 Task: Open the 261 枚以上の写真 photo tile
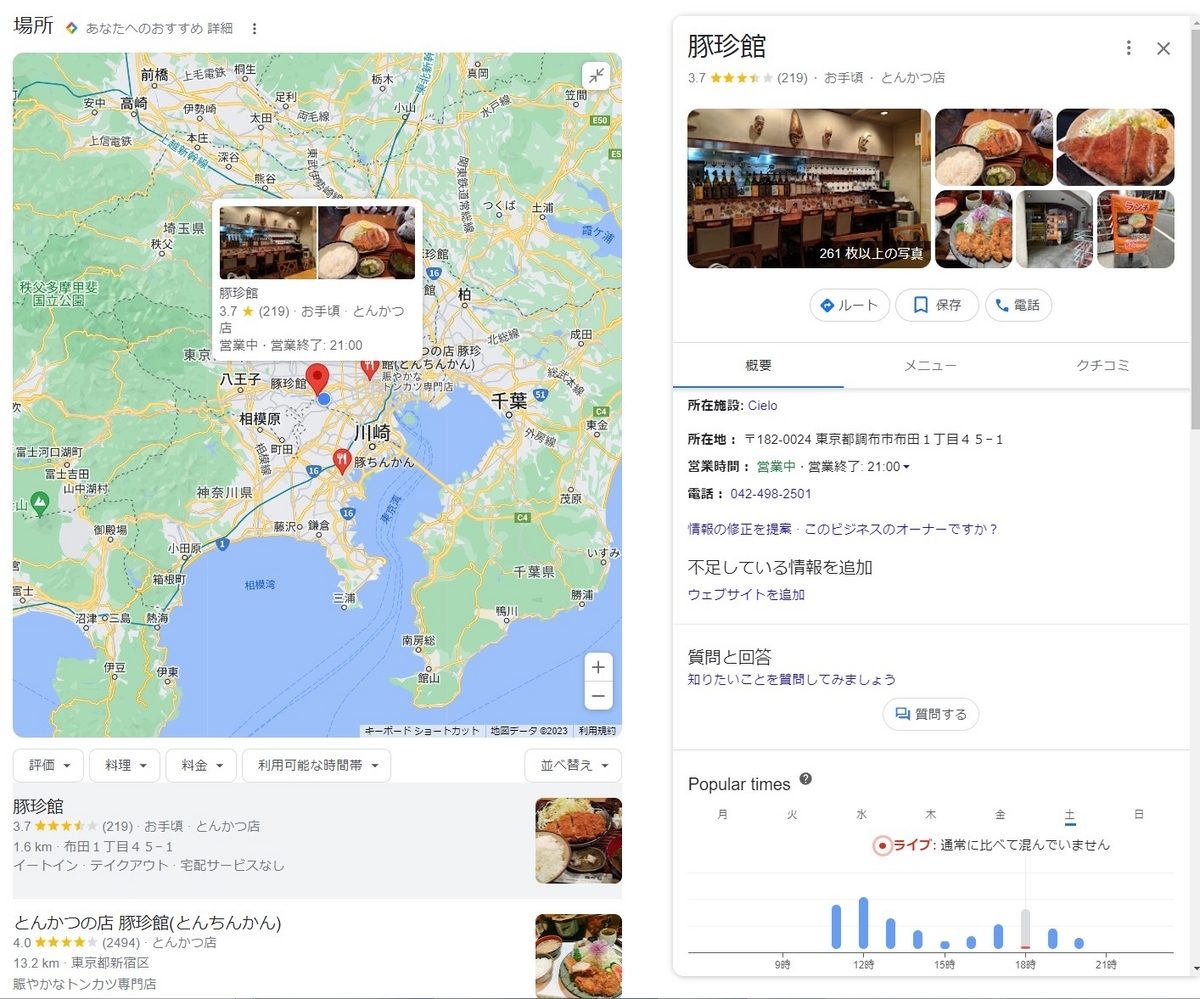809,188
